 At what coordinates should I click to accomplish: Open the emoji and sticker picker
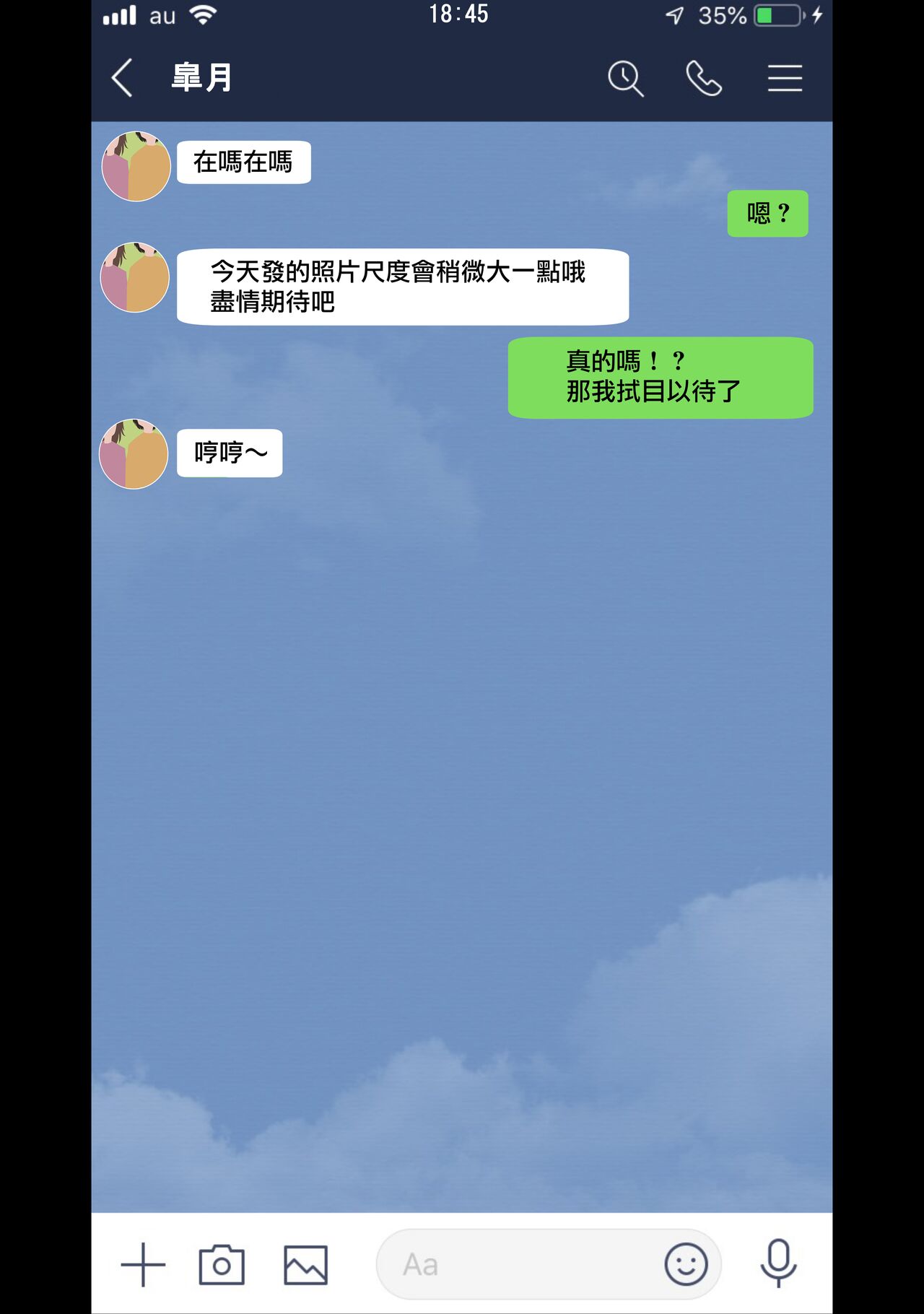coord(685,1264)
